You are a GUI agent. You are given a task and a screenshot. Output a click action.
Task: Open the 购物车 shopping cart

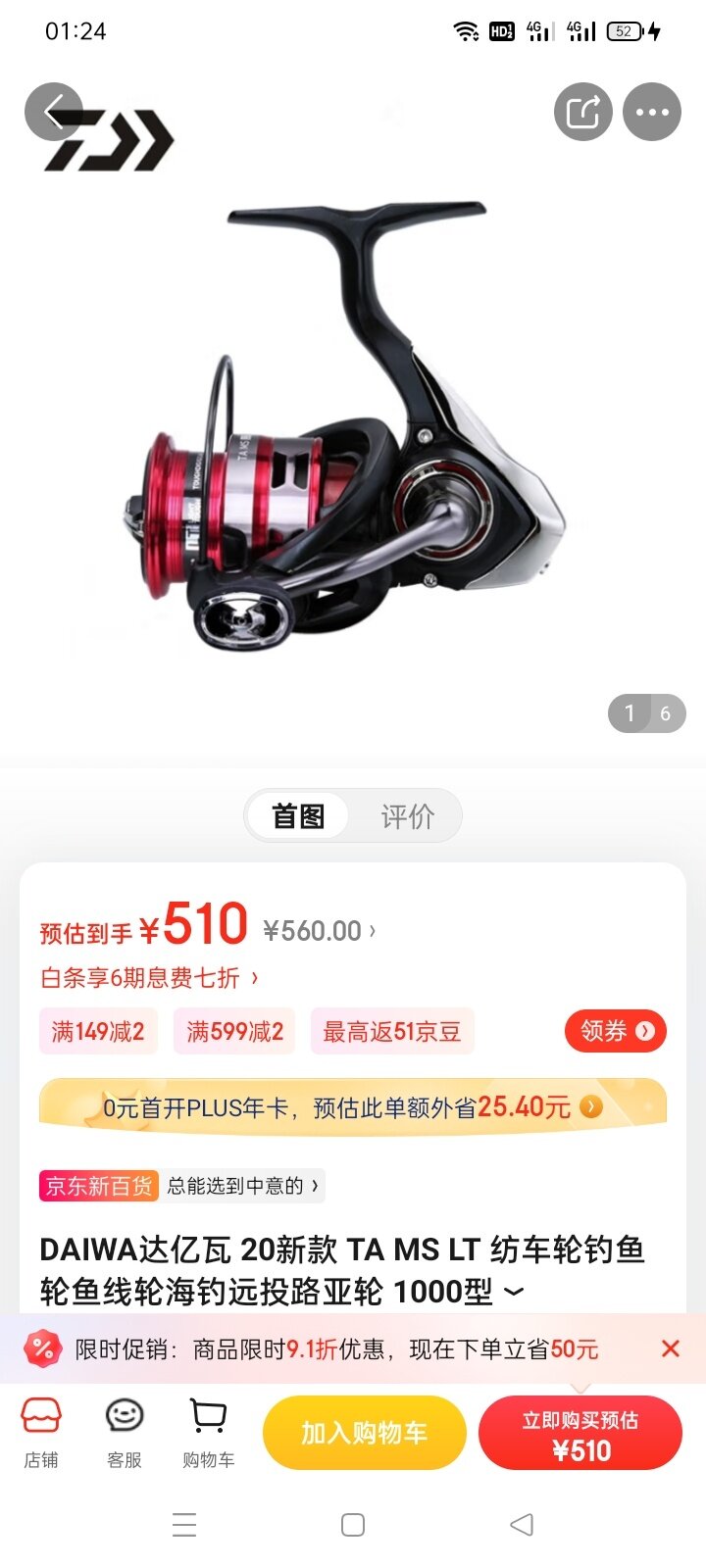click(x=208, y=1433)
